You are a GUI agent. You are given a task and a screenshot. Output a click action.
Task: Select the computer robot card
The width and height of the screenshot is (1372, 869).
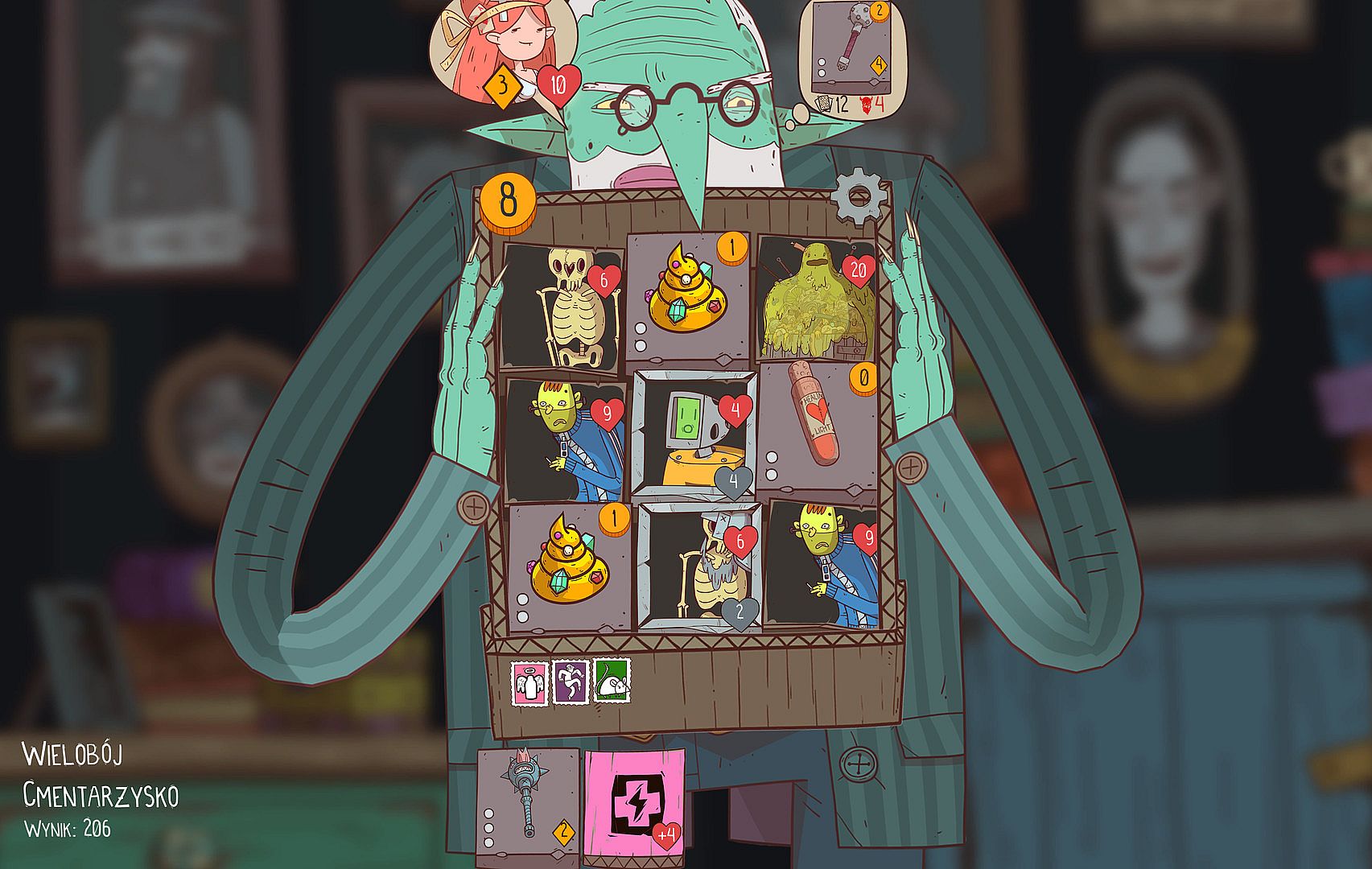(694, 434)
